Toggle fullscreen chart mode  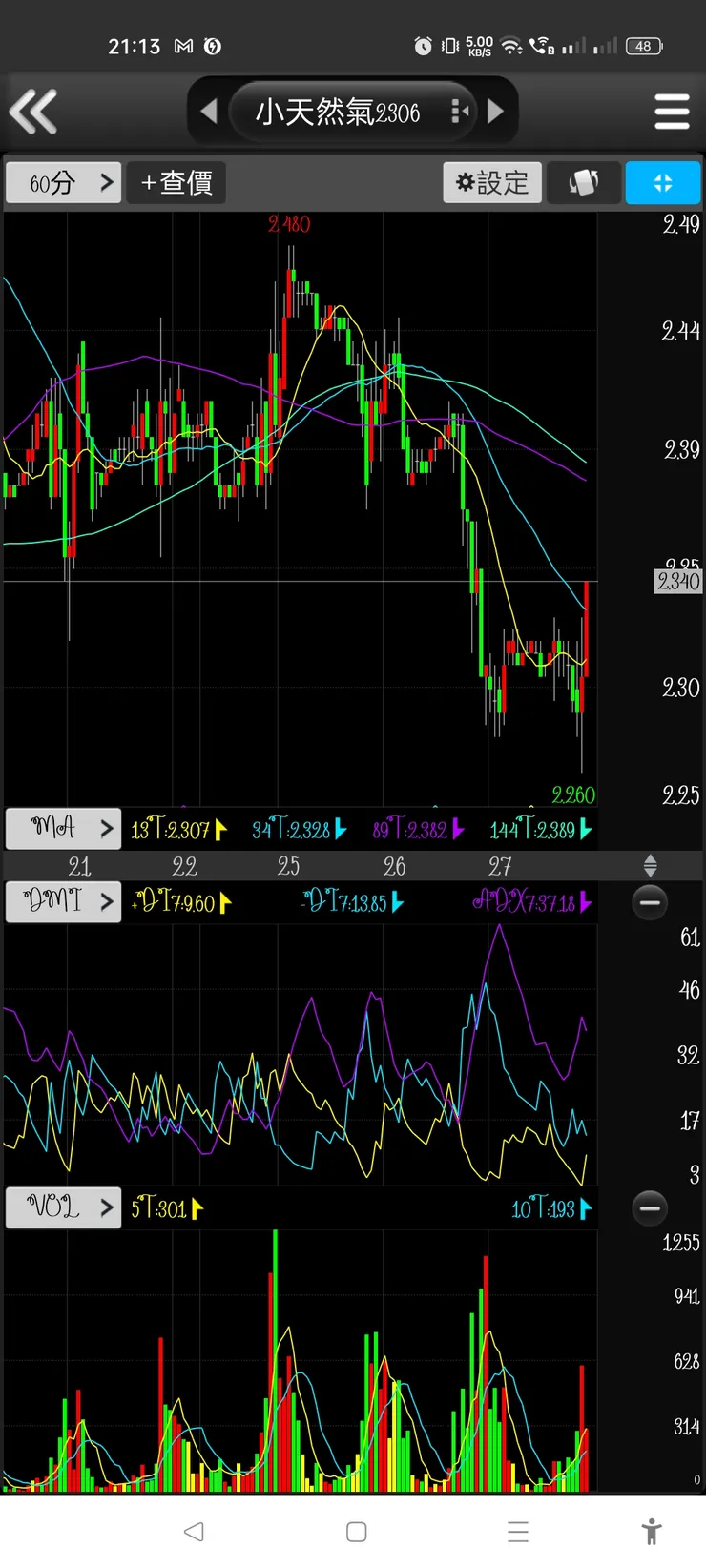click(663, 182)
